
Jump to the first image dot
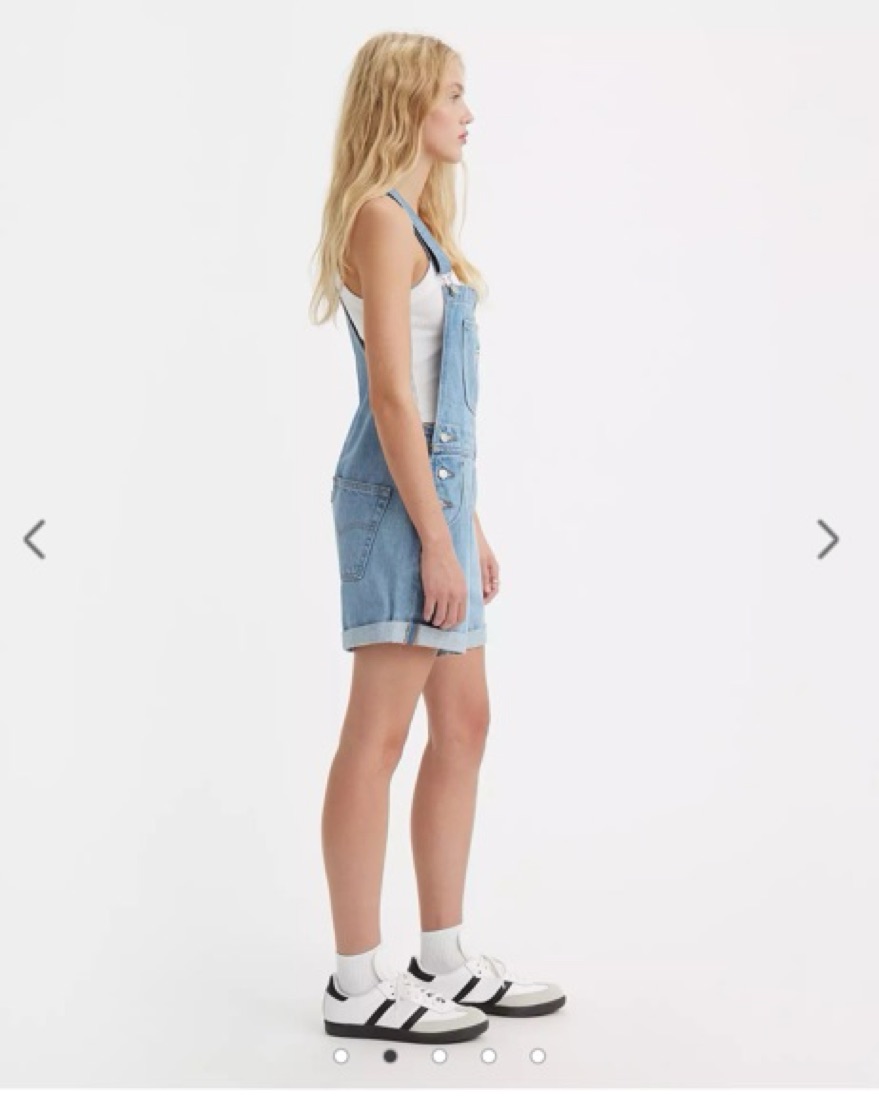341,1056
